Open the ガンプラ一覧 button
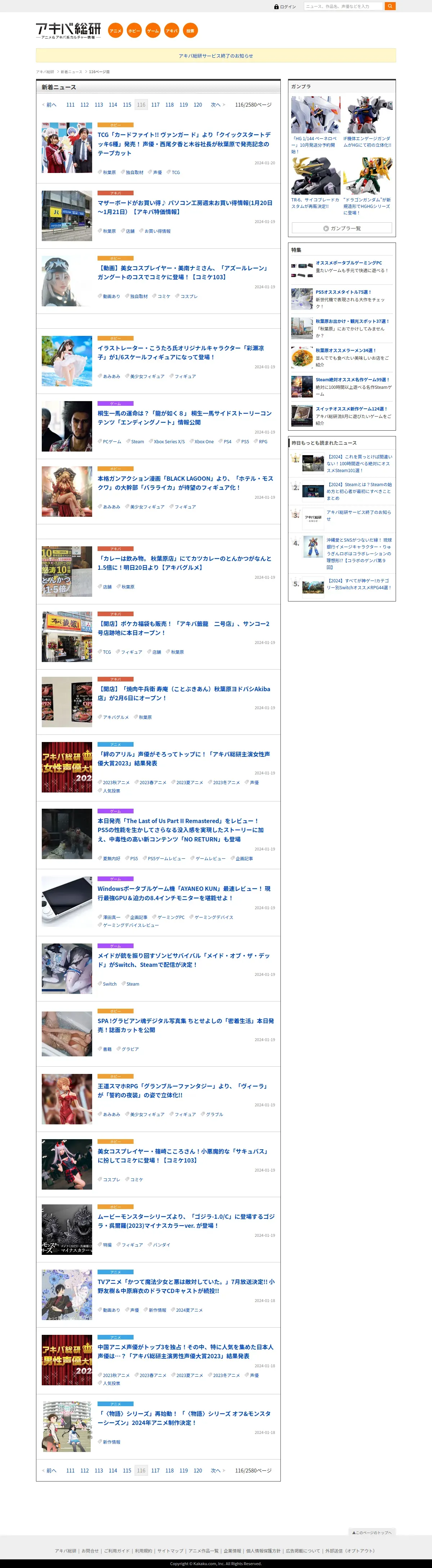The image size is (432, 1568). coord(341,228)
